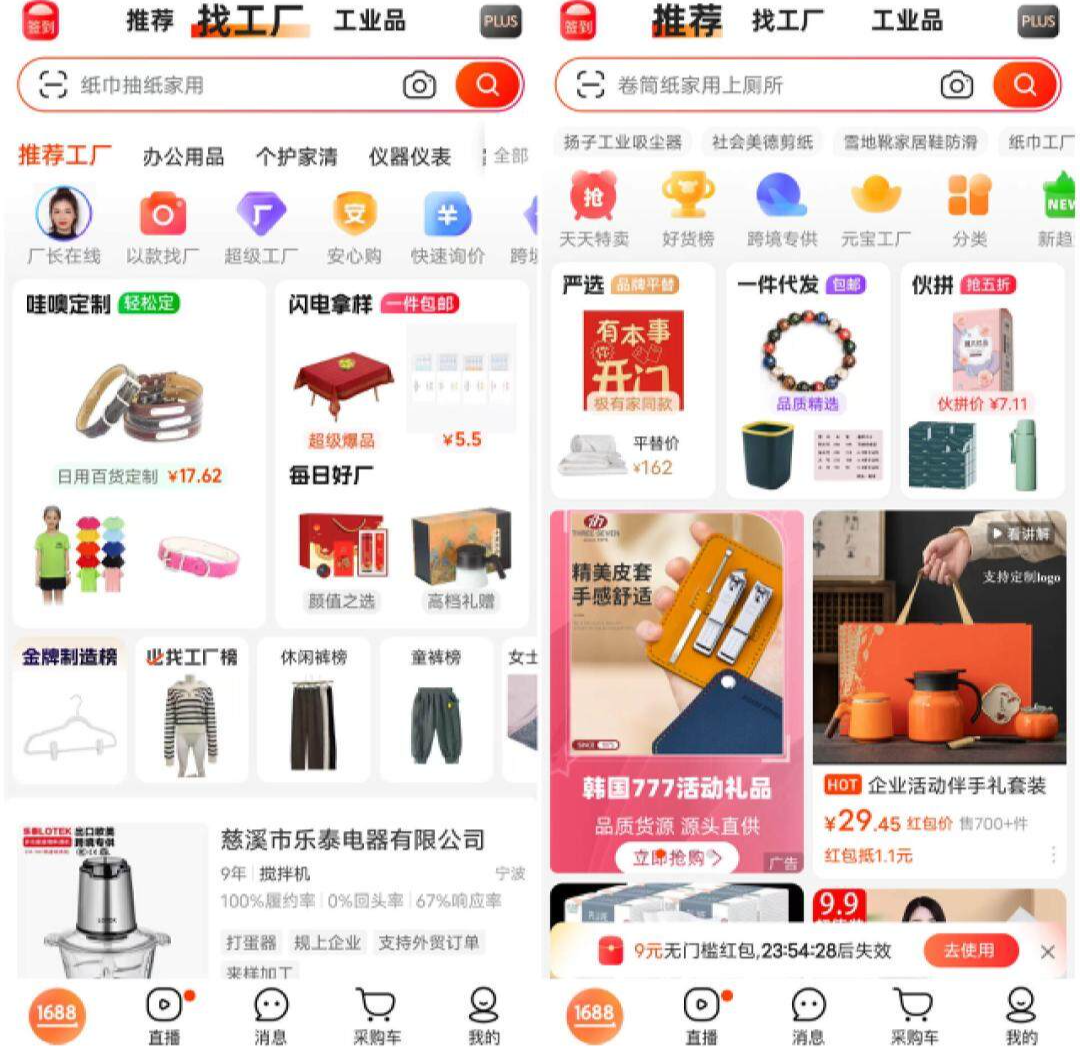Switch to the 个护家清 category tab
Image resolution: width=1080 pixels, height=1047 pixels.
tap(296, 157)
